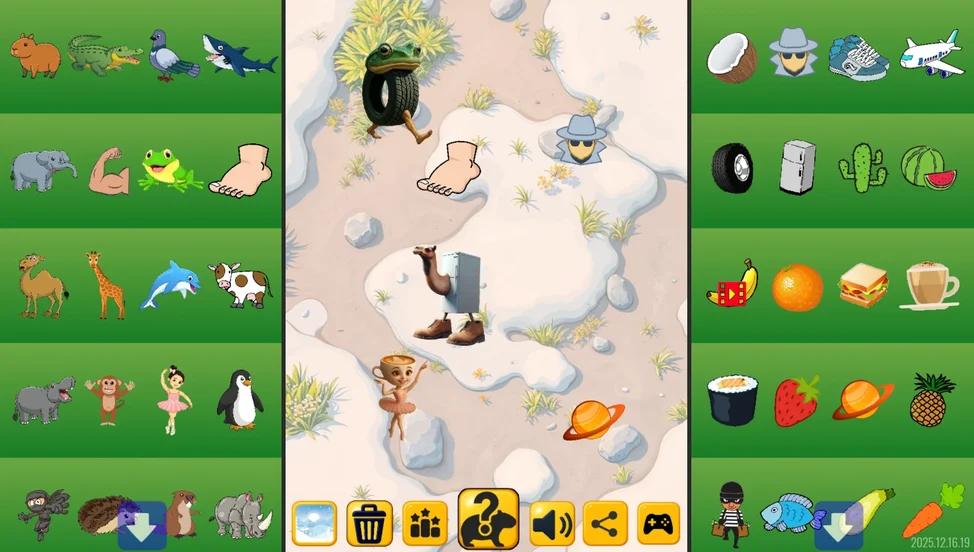Viewport: 974px width, 552px height.
Task: Tap the trash can to clear
Action: pos(369,523)
